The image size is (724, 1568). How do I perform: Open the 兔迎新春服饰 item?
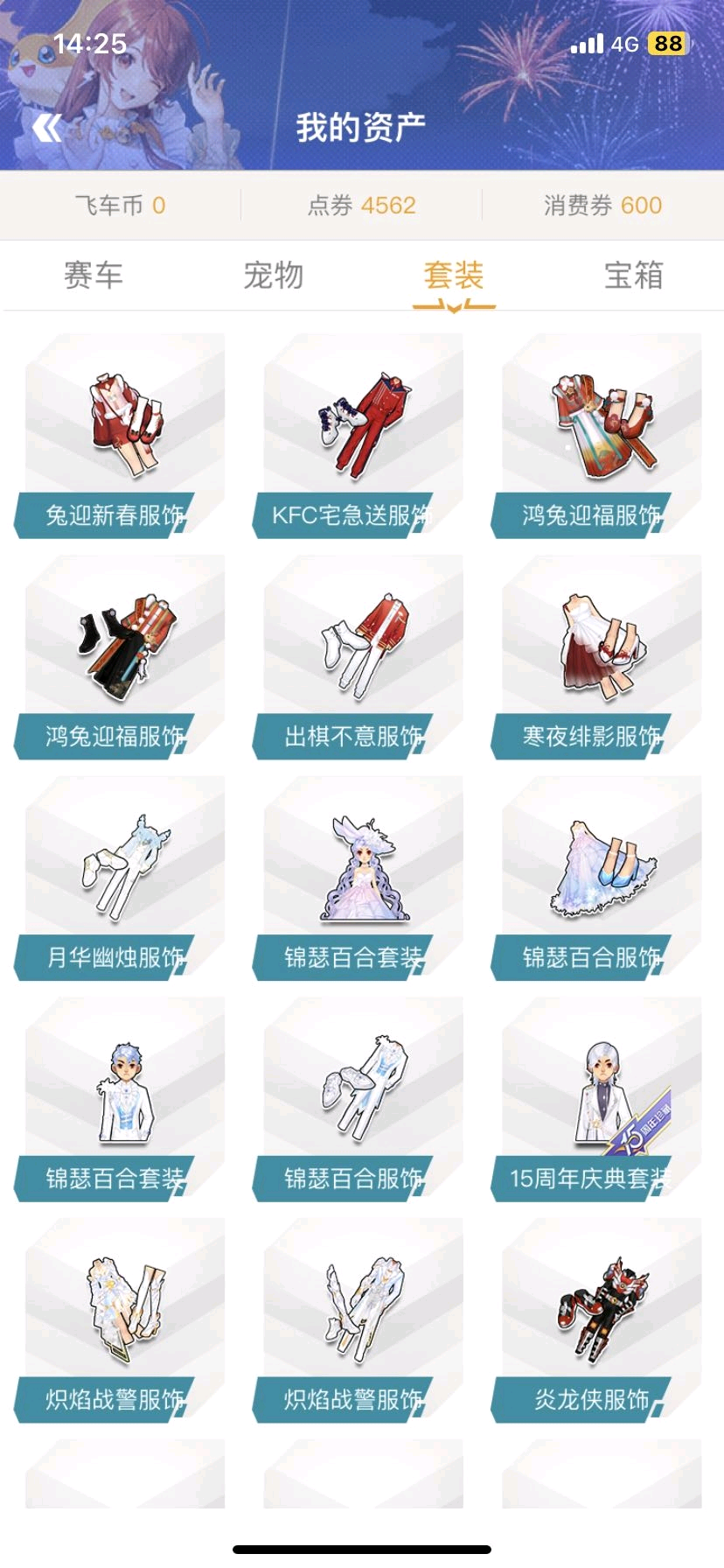click(124, 435)
